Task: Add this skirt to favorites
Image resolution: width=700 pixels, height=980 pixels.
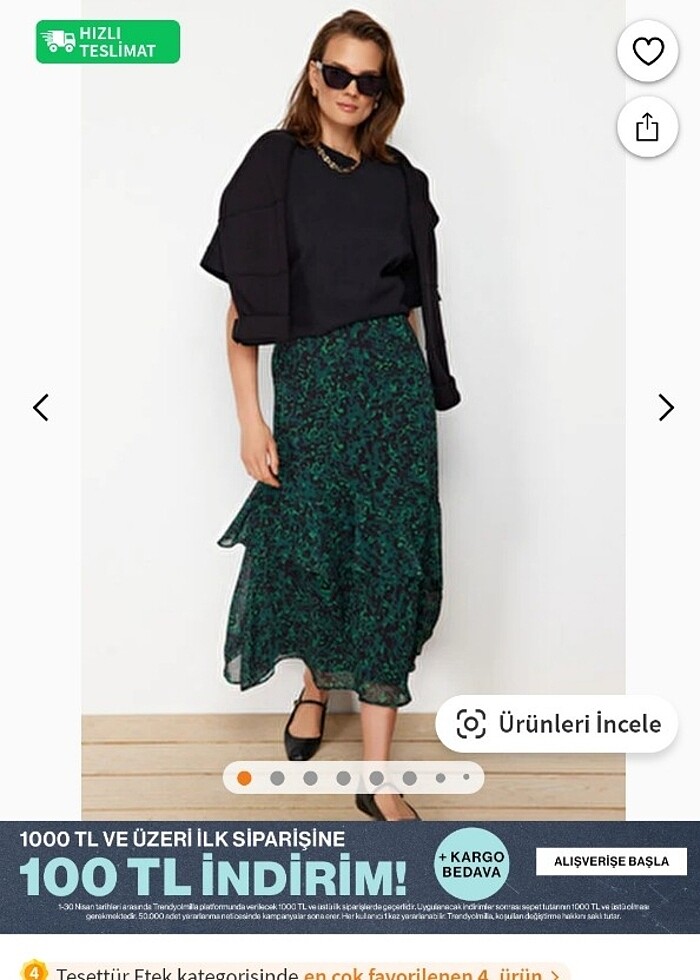Action: (x=647, y=51)
